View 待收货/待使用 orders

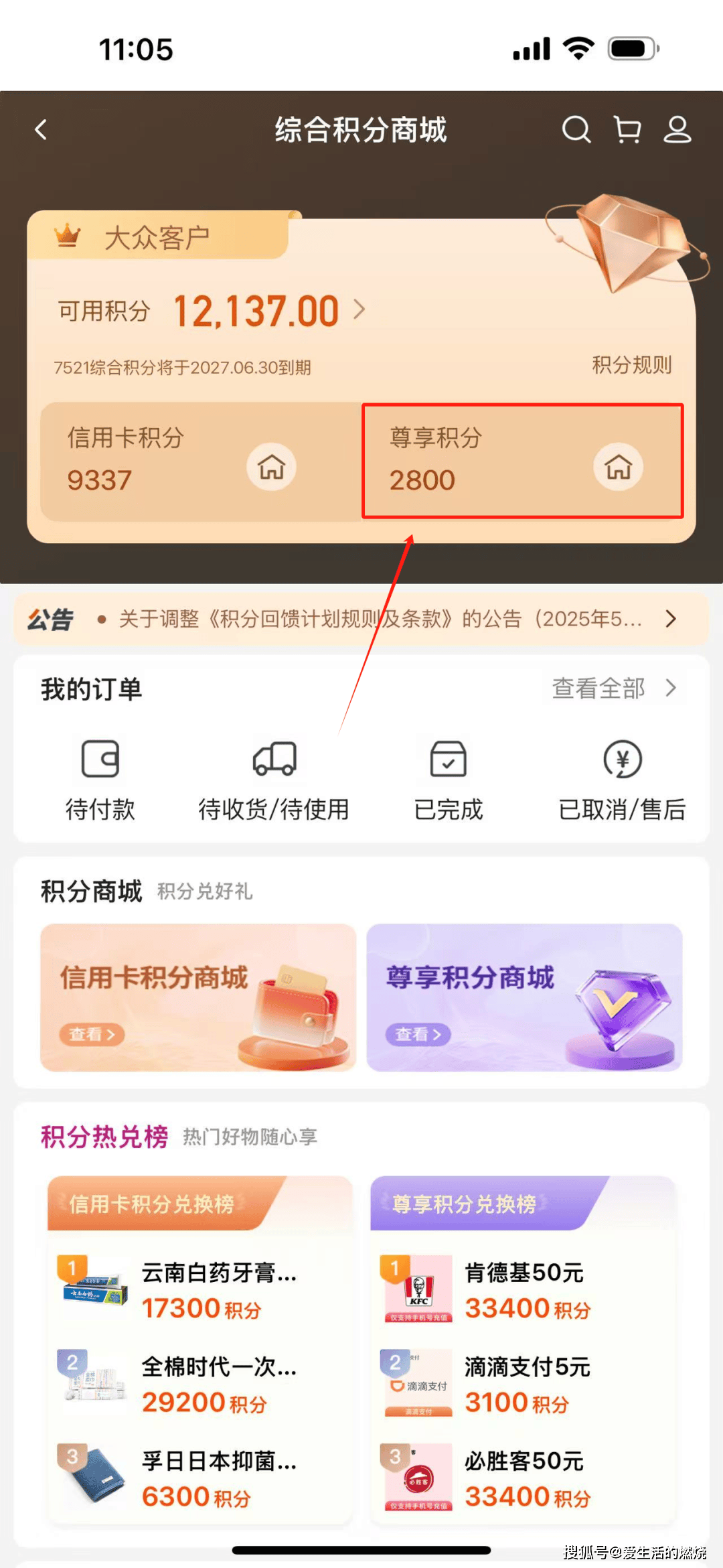[274, 780]
